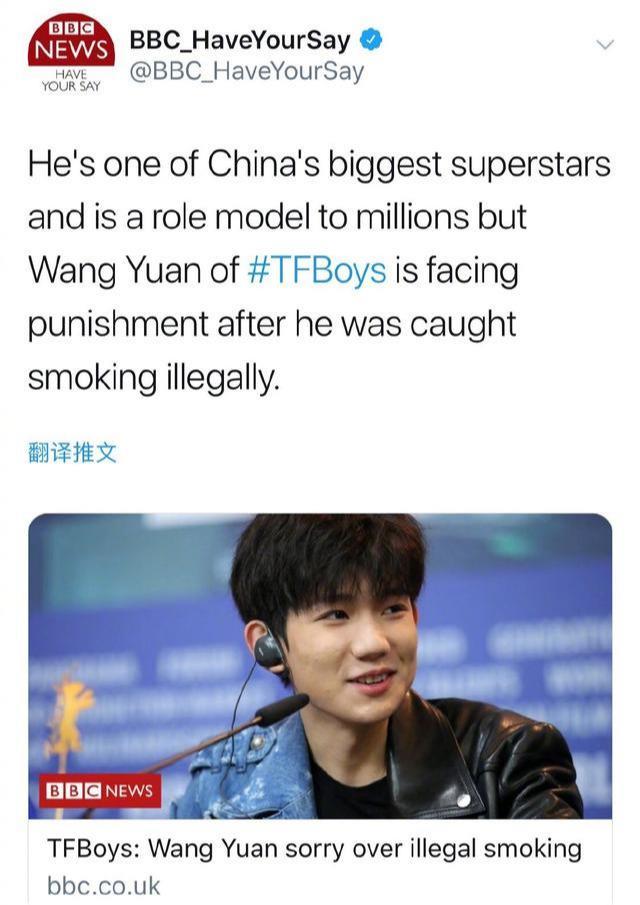This screenshot has height=905, width=640.
Task: Tap 翻译推文 to translate the tweet
Action: [72, 453]
